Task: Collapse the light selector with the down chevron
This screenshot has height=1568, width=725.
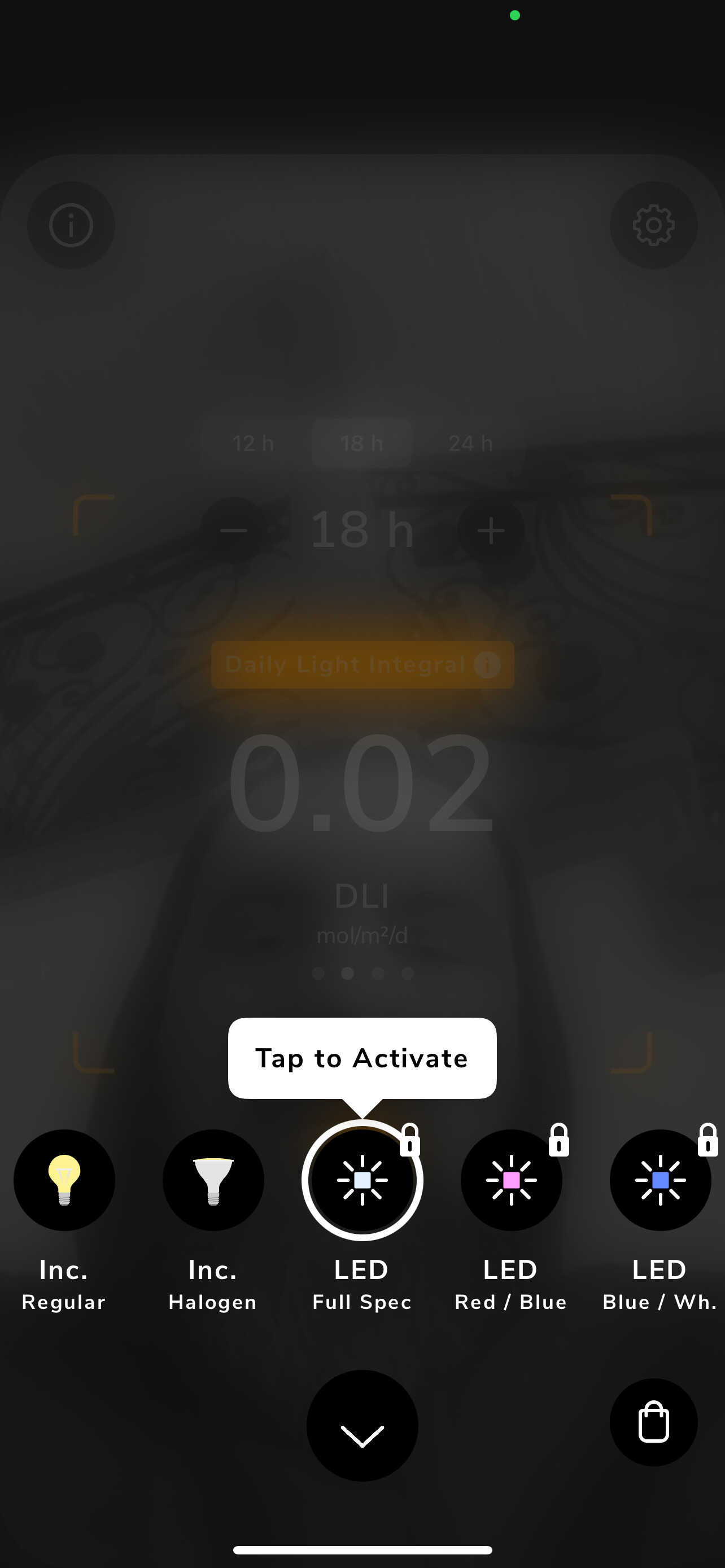Action: pos(362,1425)
